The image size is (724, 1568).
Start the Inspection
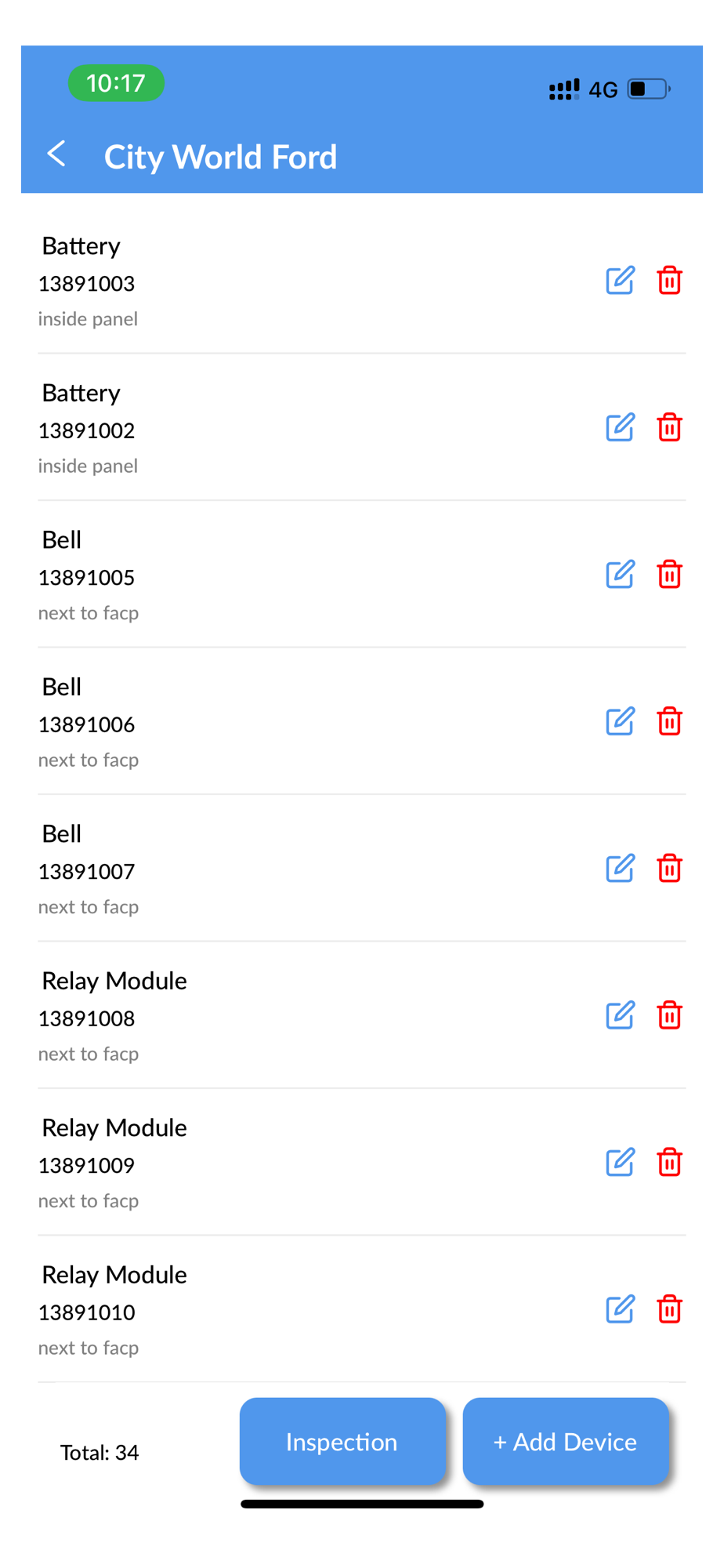click(x=342, y=1441)
